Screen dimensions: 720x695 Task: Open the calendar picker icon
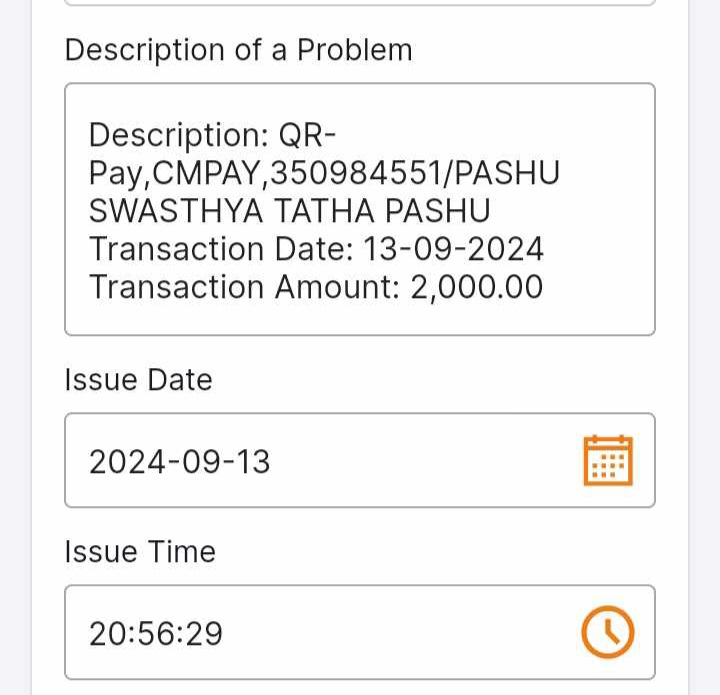click(608, 460)
